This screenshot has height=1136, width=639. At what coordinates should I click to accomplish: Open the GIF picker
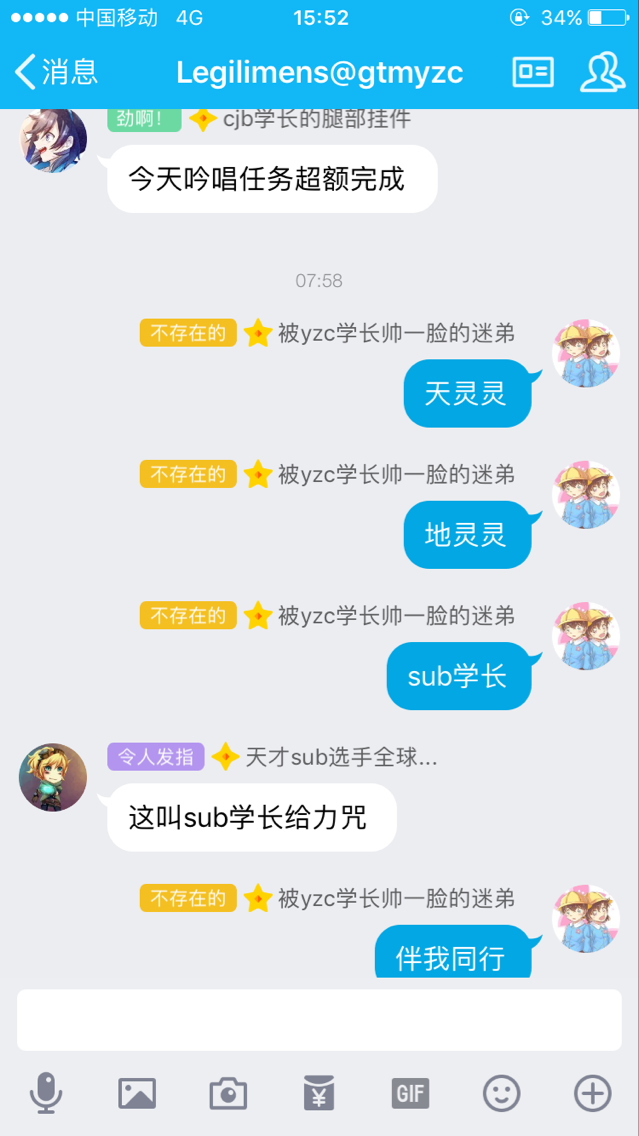[410, 1093]
